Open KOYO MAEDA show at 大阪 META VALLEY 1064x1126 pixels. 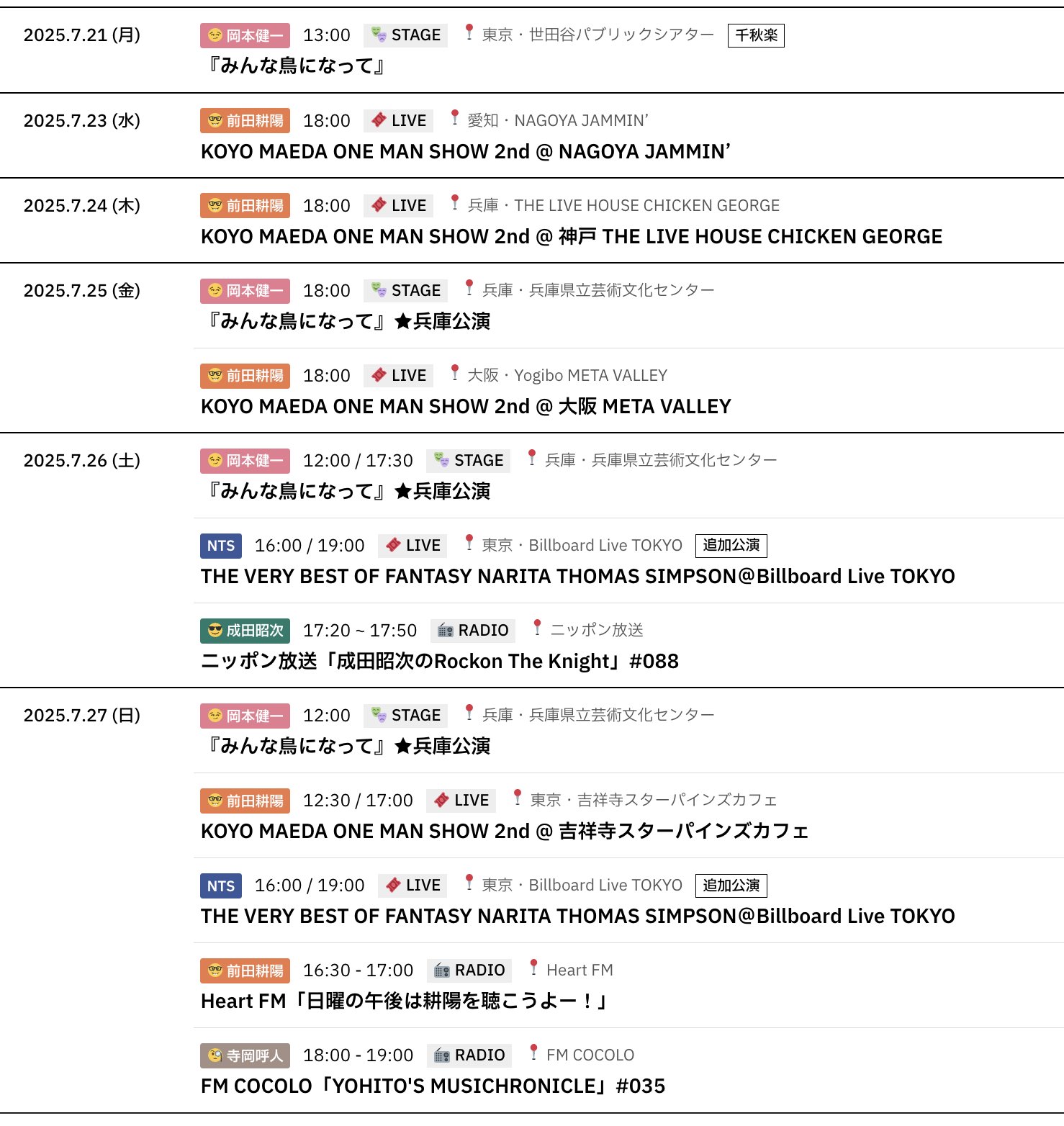(x=465, y=407)
